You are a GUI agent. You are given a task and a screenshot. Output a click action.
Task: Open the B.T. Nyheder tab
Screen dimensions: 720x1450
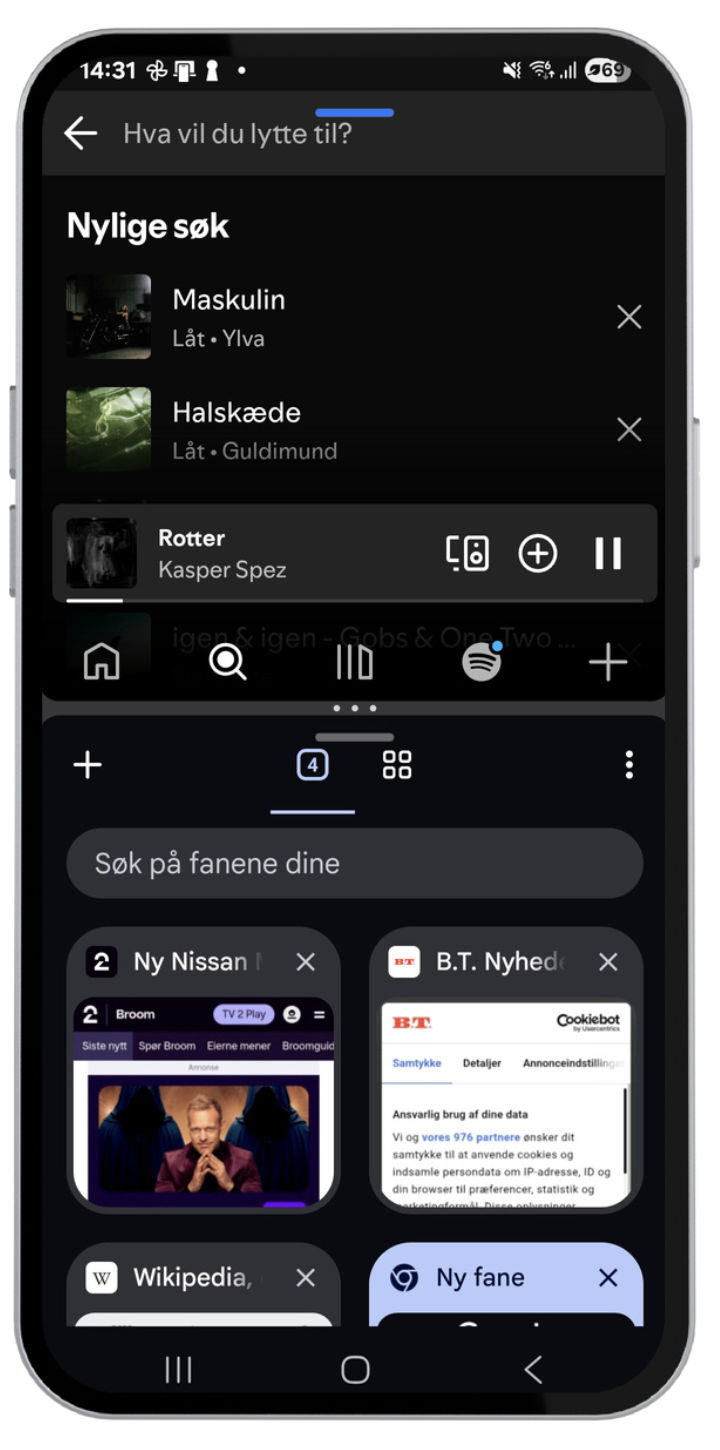(x=506, y=1090)
